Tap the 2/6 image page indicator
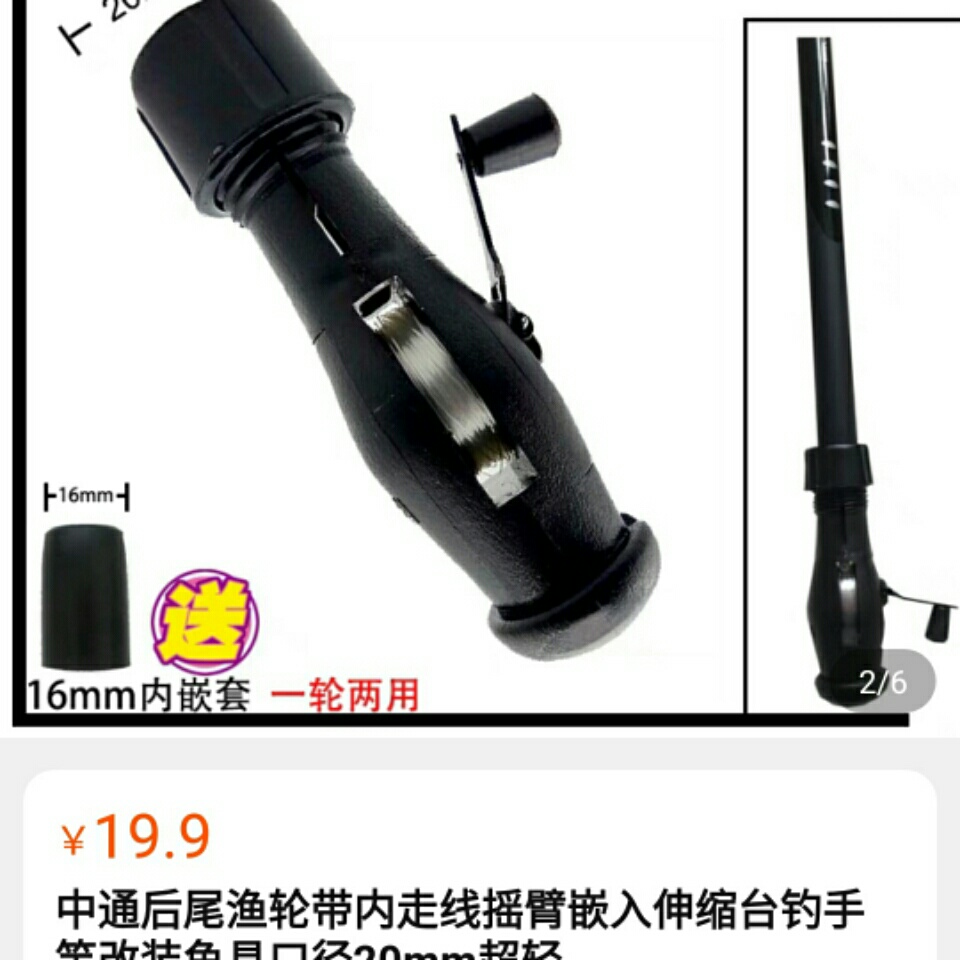 [882, 682]
